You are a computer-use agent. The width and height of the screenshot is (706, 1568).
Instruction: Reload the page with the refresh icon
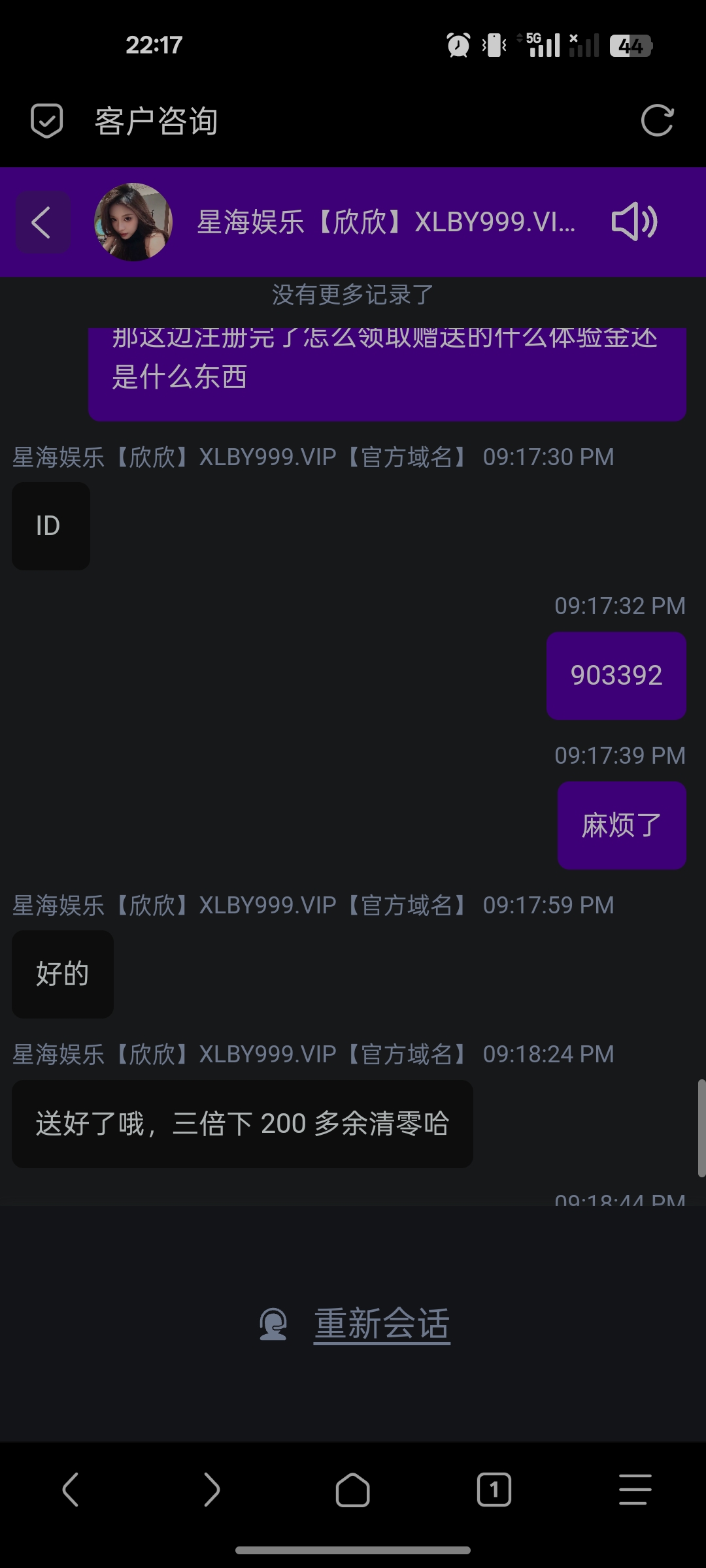point(657,121)
